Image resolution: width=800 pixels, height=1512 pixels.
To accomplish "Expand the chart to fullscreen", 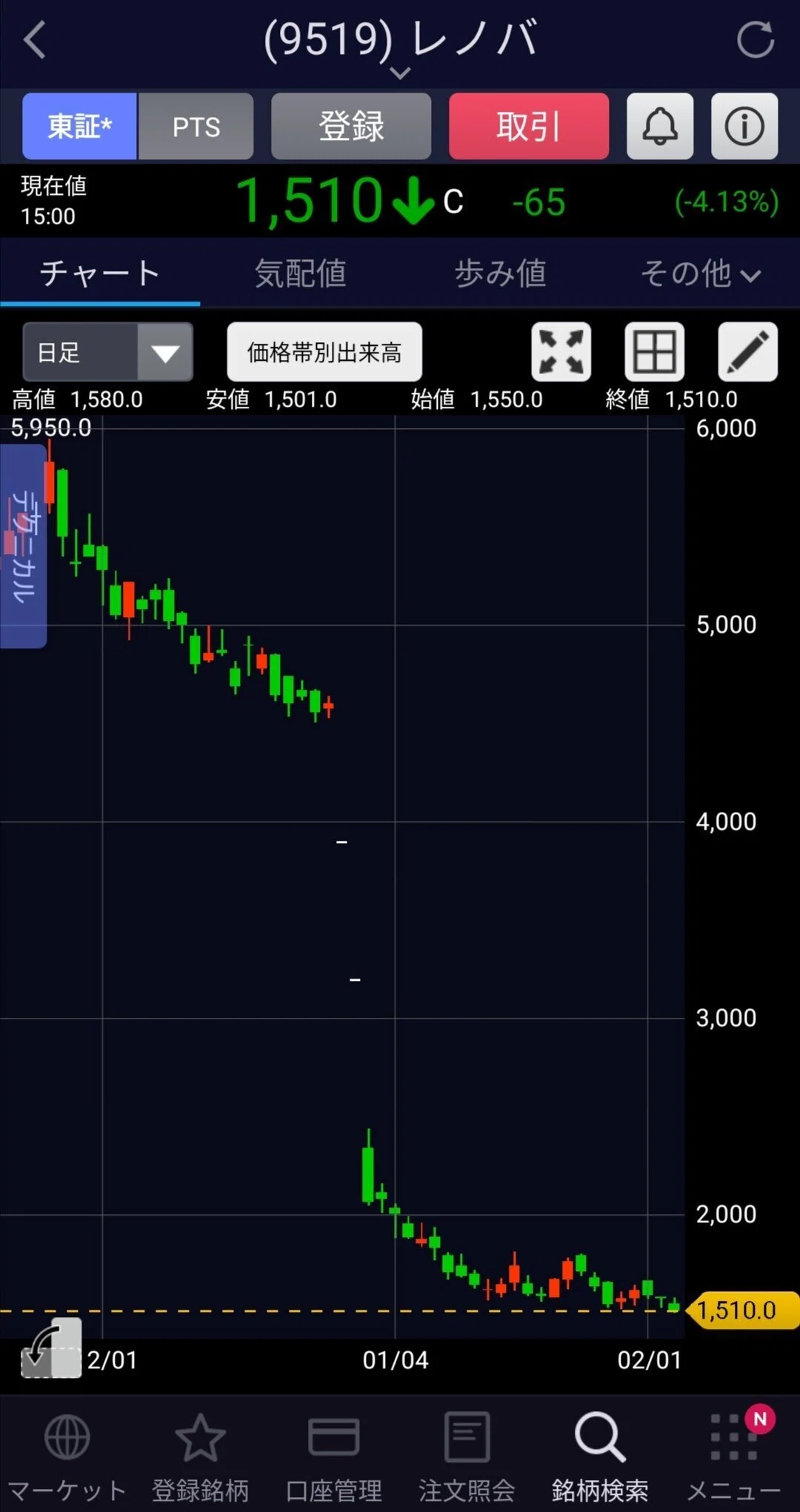I will pos(561,352).
